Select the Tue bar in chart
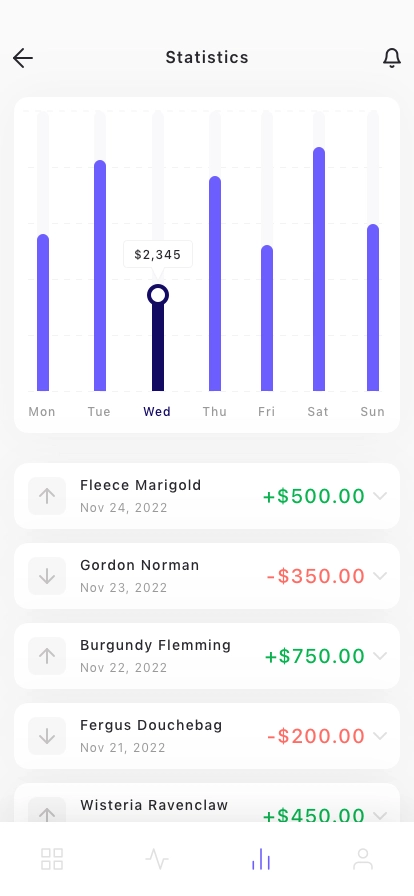This screenshot has width=414, height=896. click(100, 275)
